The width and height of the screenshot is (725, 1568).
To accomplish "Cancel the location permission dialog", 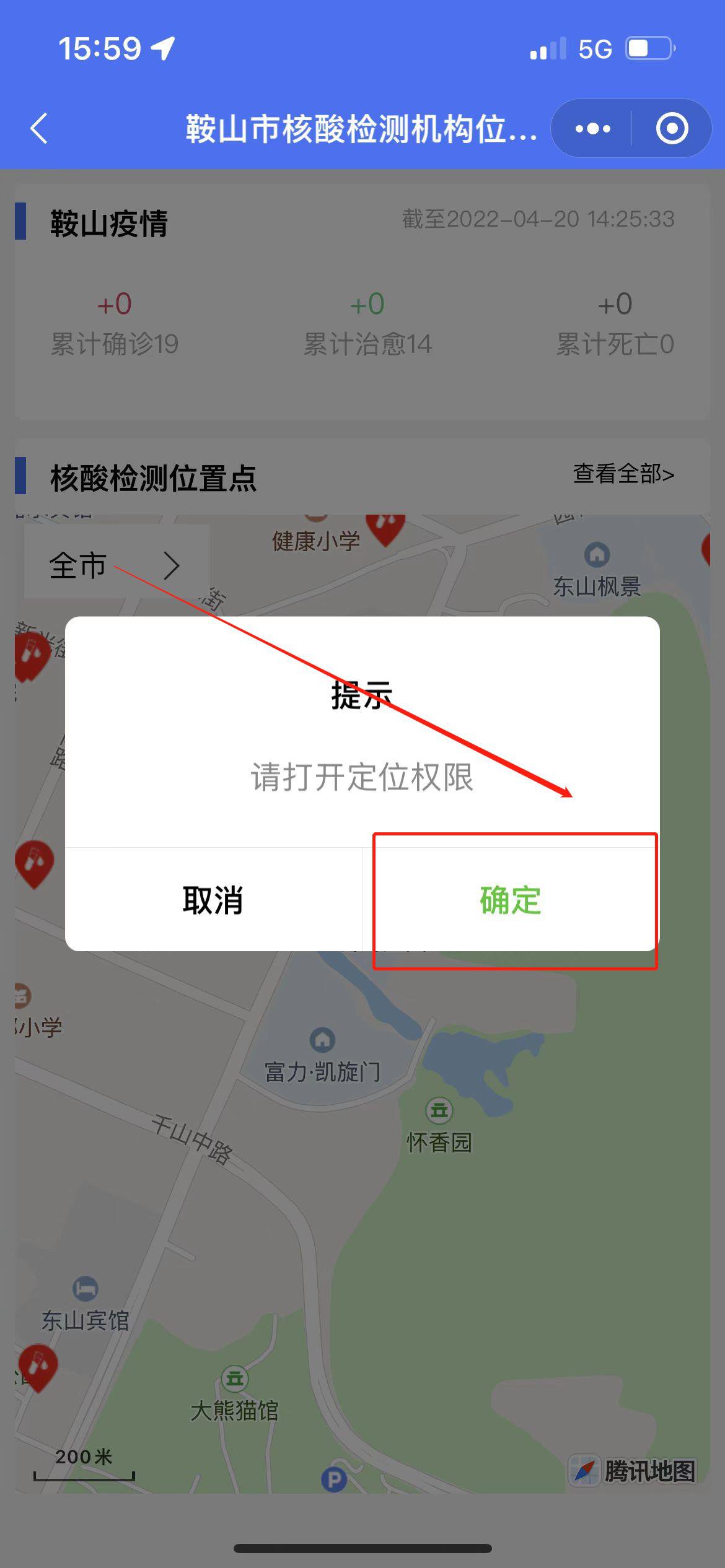I will click(213, 900).
